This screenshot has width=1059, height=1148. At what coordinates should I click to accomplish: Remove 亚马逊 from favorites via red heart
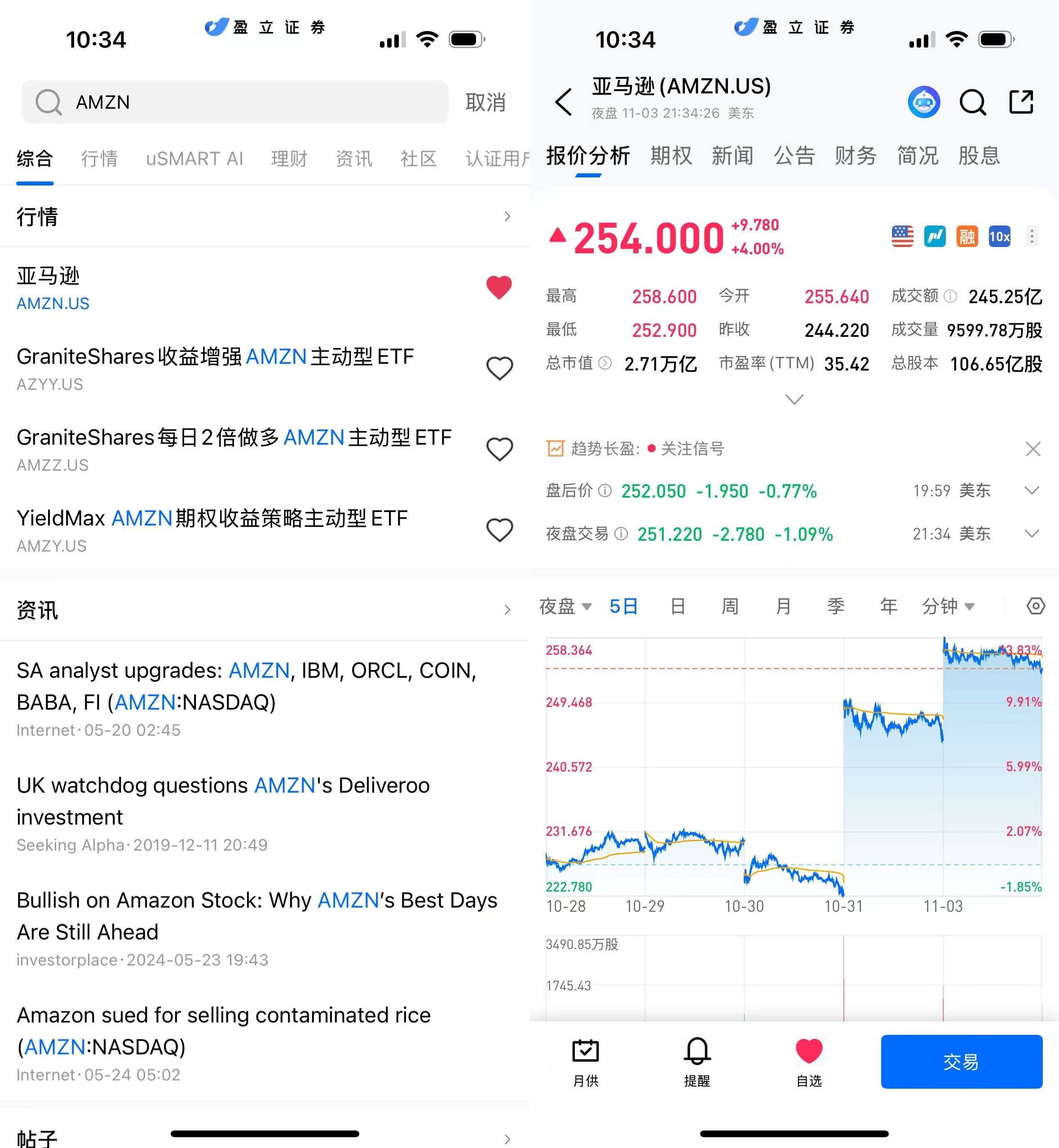click(499, 287)
